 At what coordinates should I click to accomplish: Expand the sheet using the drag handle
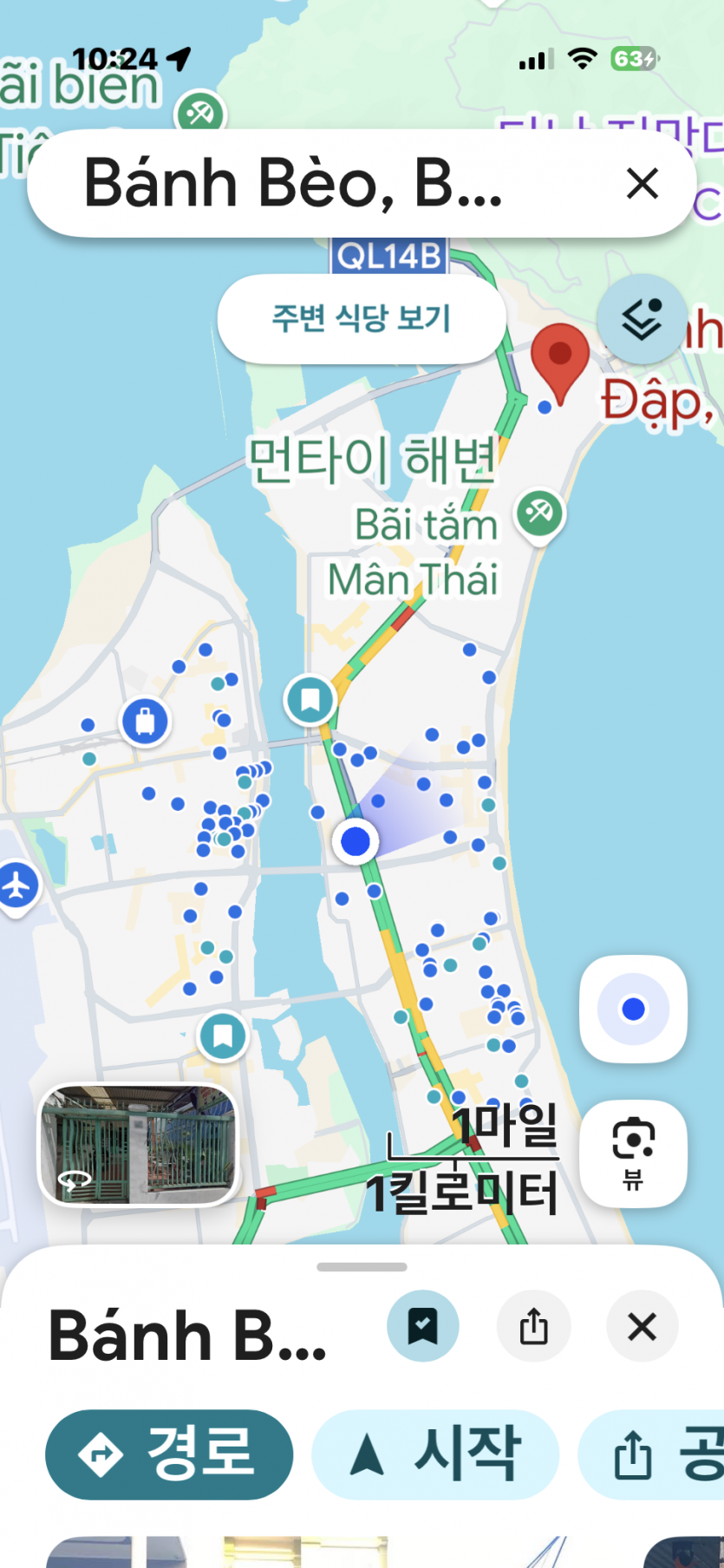click(362, 1267)
